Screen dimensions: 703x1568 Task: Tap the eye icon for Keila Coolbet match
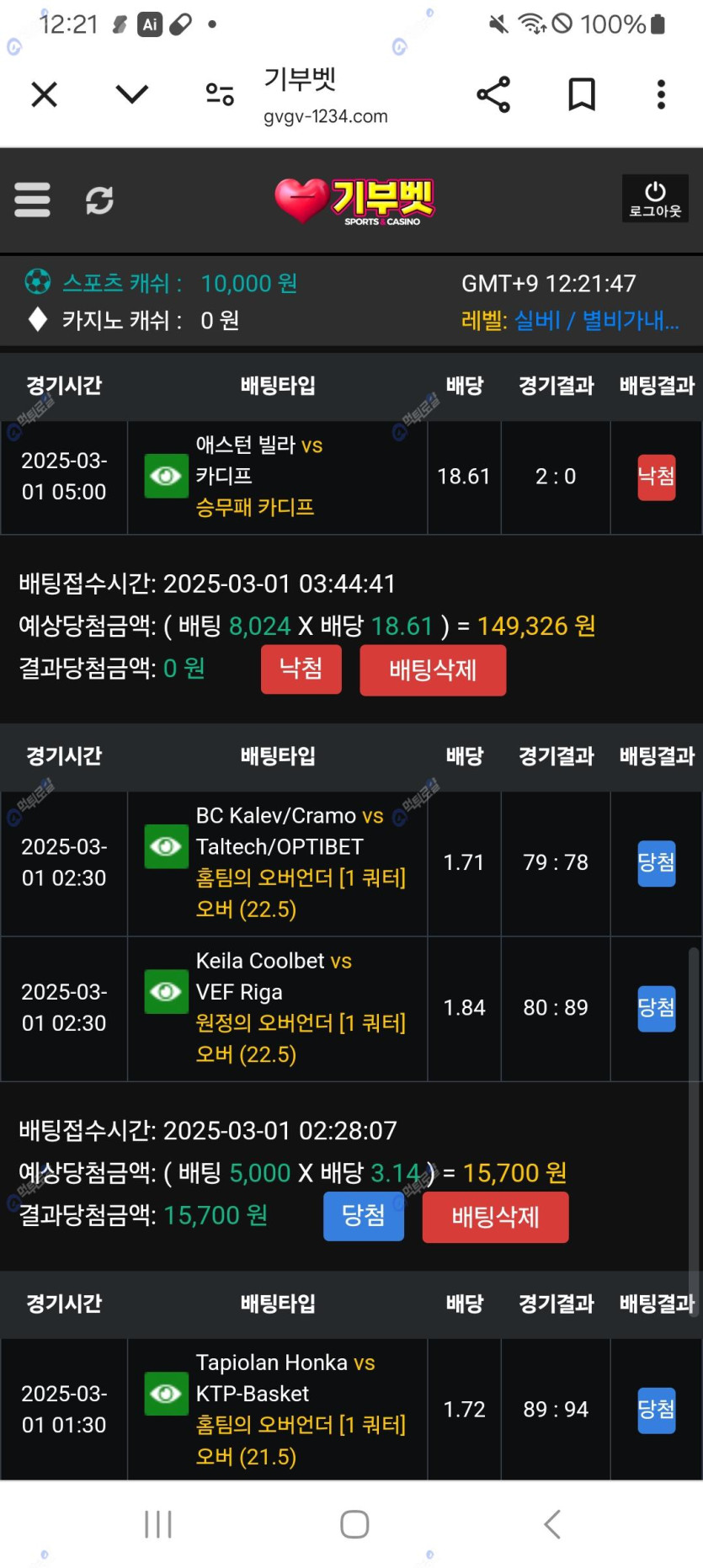pos(166,991)
